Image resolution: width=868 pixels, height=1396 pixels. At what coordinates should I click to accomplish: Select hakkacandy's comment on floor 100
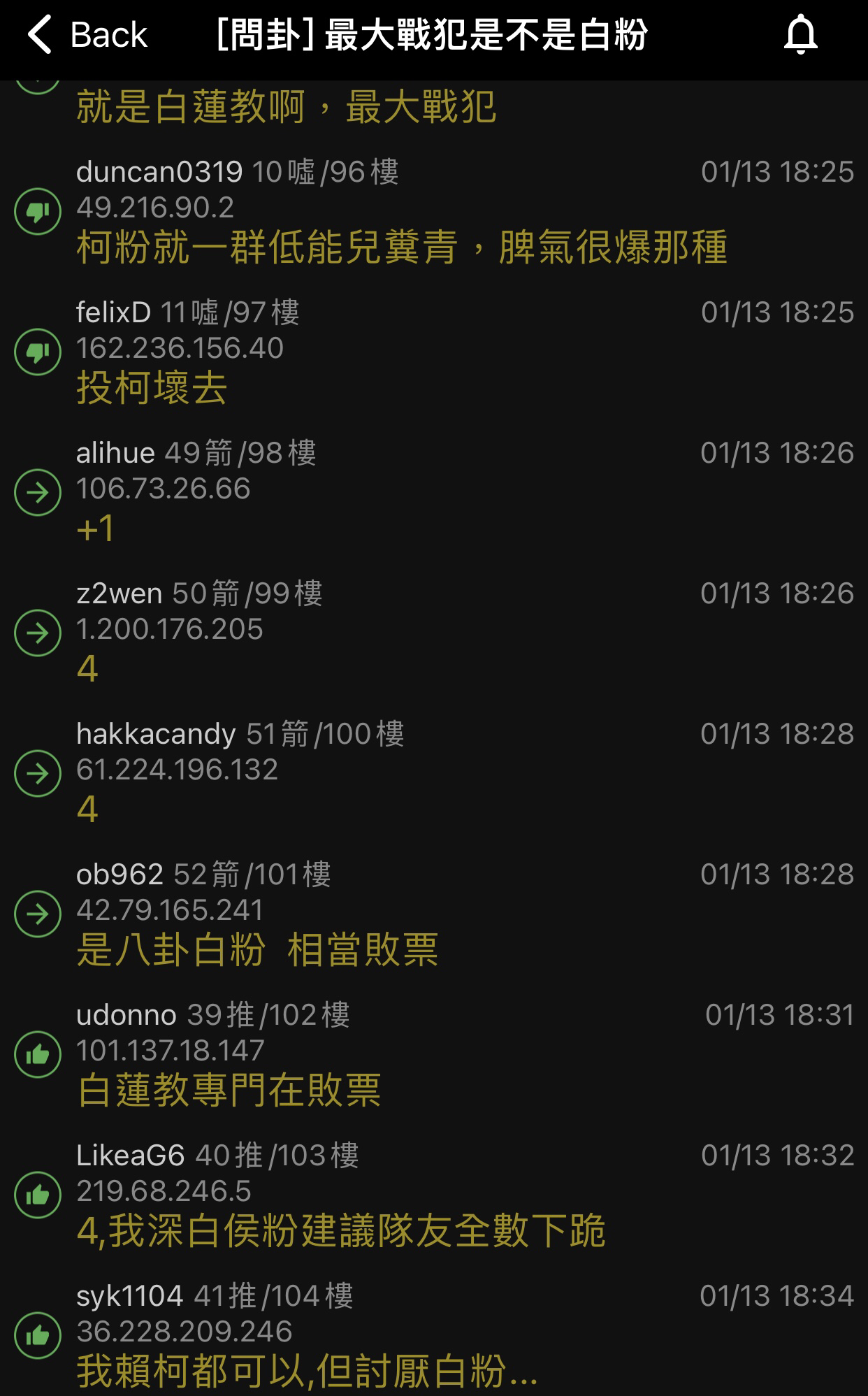tap(434, 774)
